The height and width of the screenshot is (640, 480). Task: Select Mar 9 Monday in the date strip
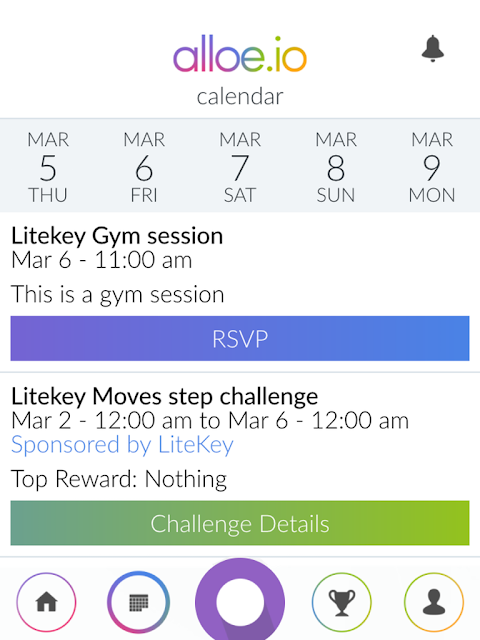[x=432, y=167]
